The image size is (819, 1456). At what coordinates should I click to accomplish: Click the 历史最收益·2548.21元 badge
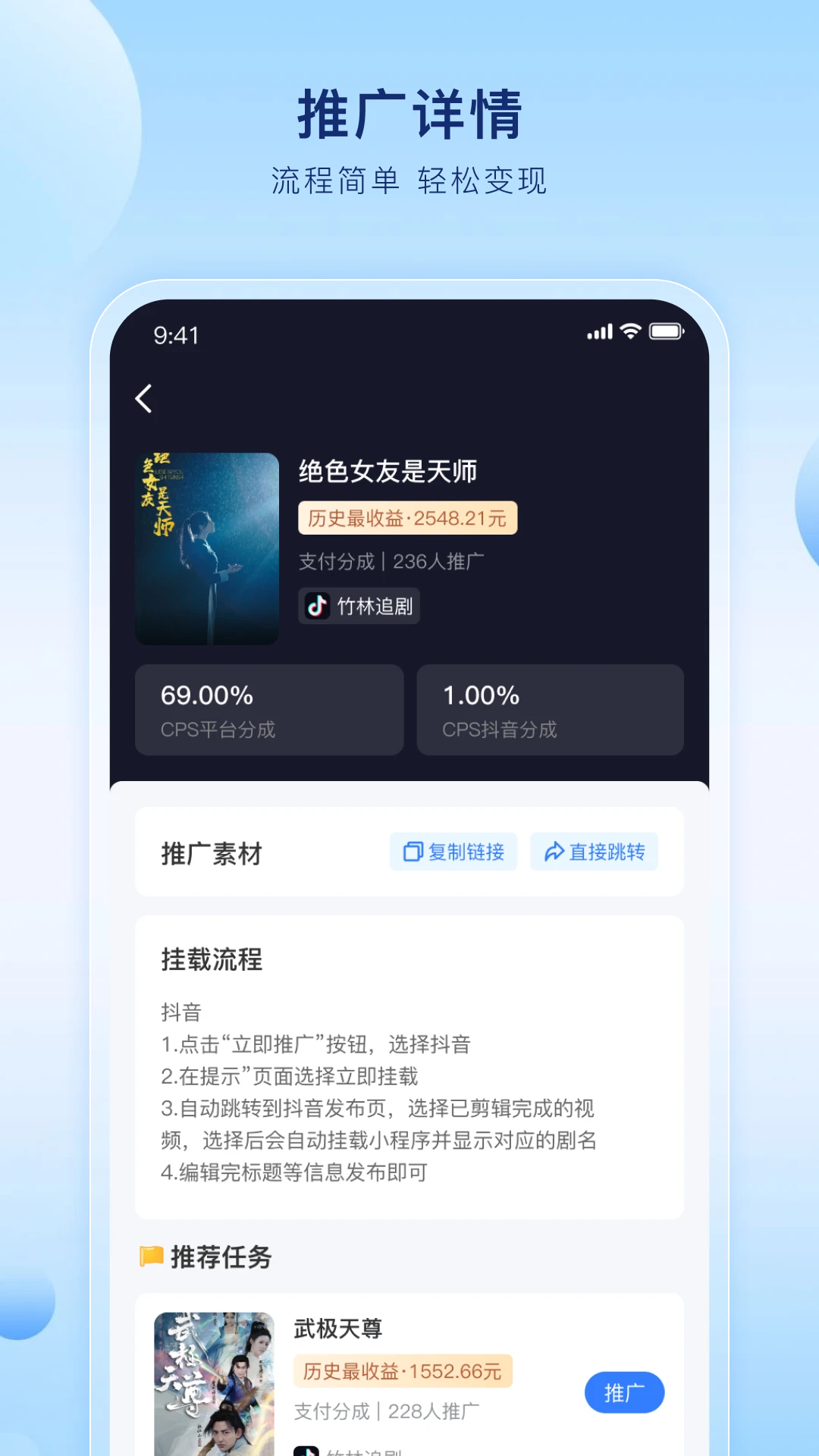(407, 516)
